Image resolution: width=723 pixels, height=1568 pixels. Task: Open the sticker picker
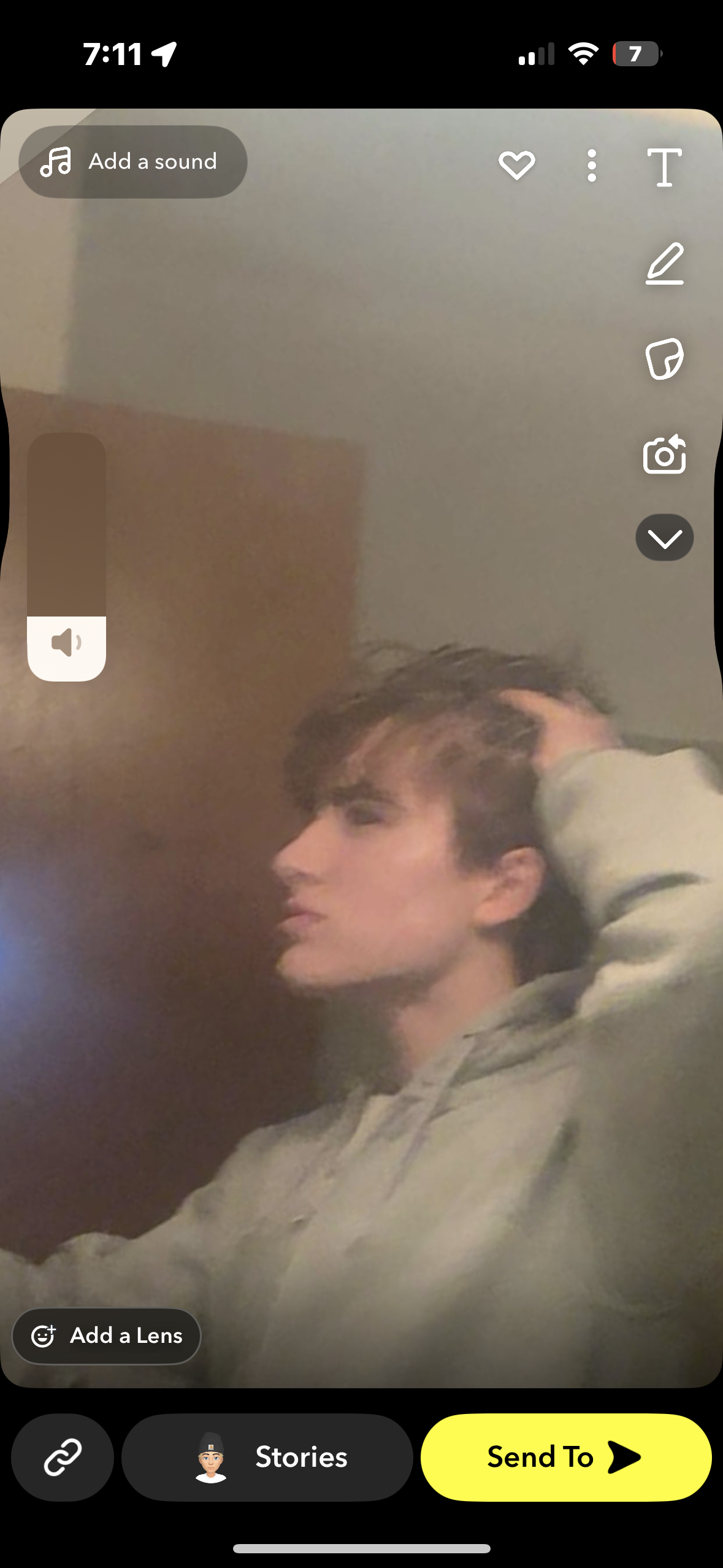pos(664,359)
